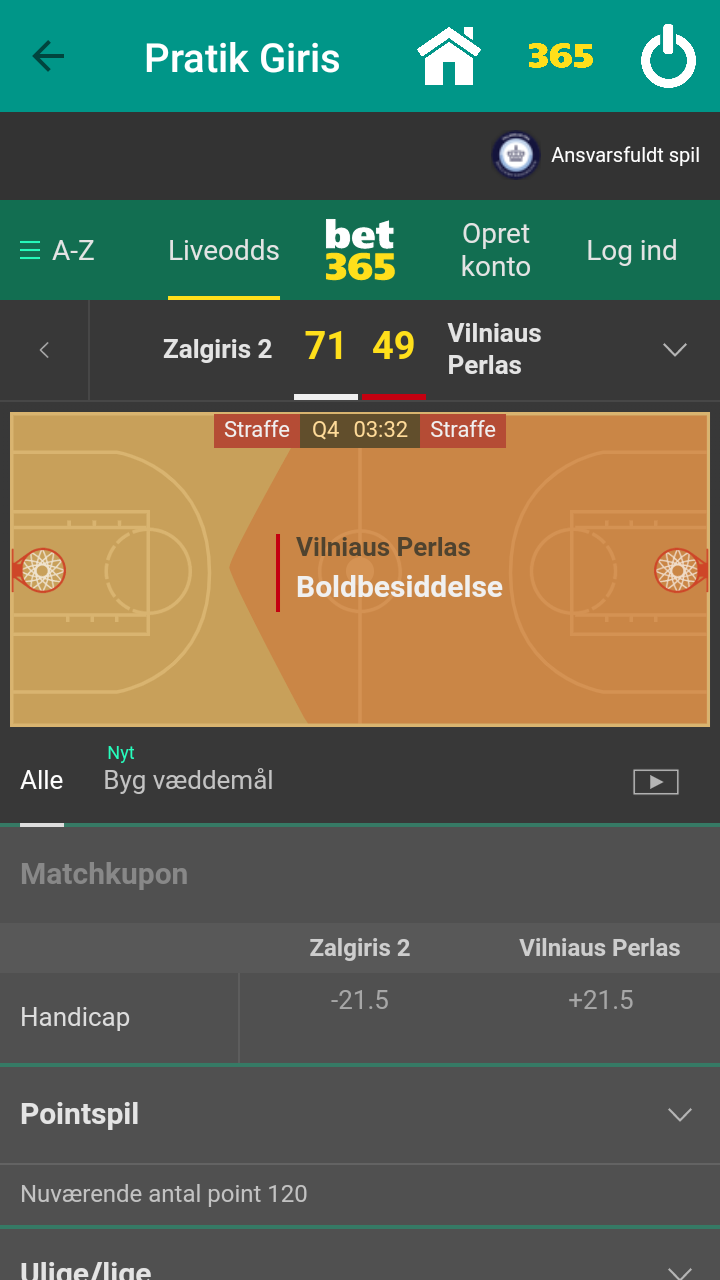Go back using the top arrow

click(48, 56)
